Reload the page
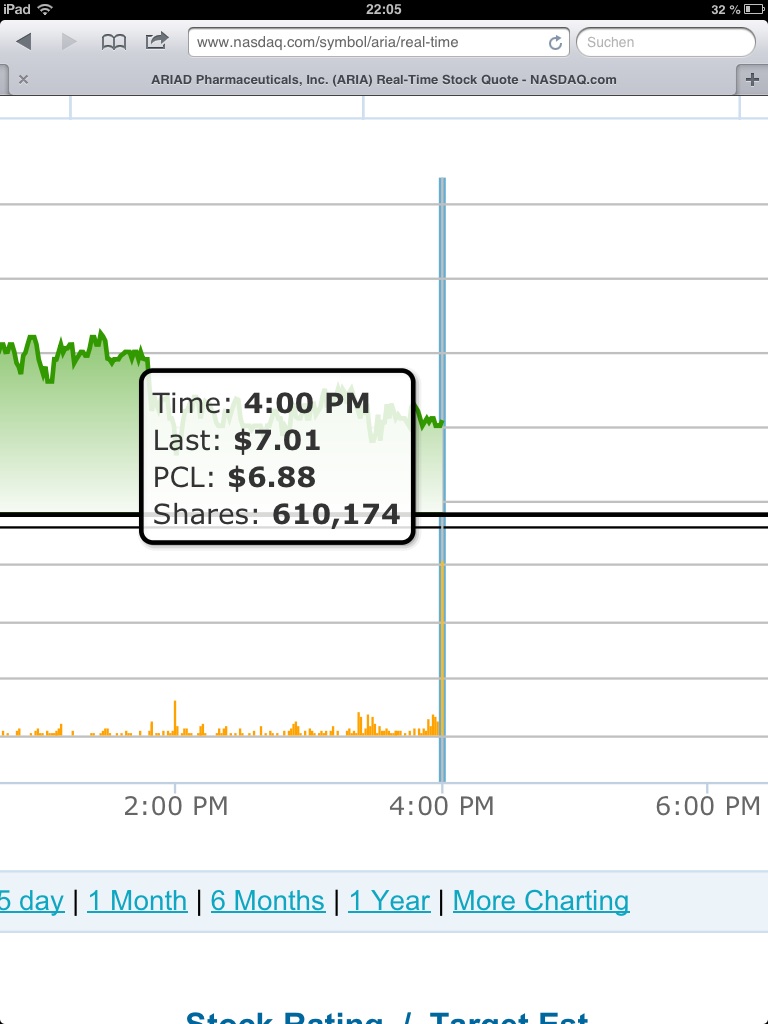 point(556,43)
